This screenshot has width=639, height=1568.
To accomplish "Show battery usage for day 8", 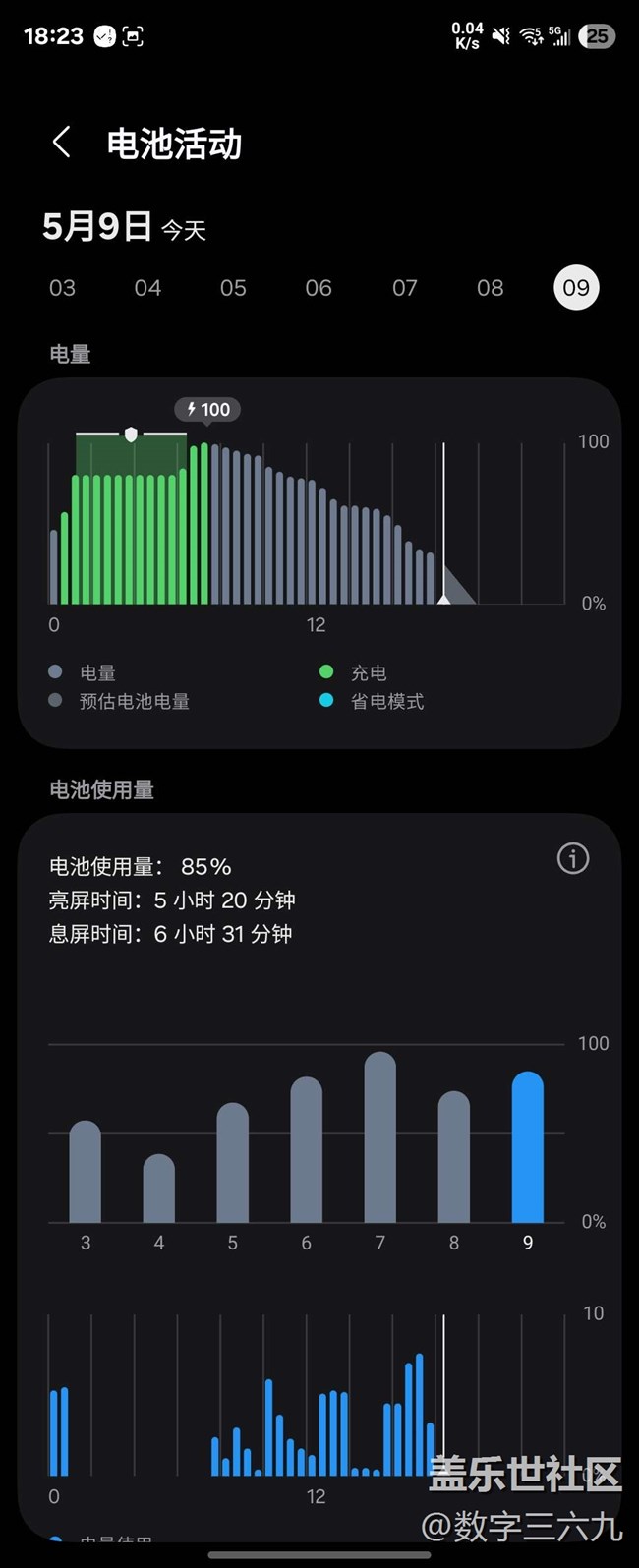I will coord(454,1157).
